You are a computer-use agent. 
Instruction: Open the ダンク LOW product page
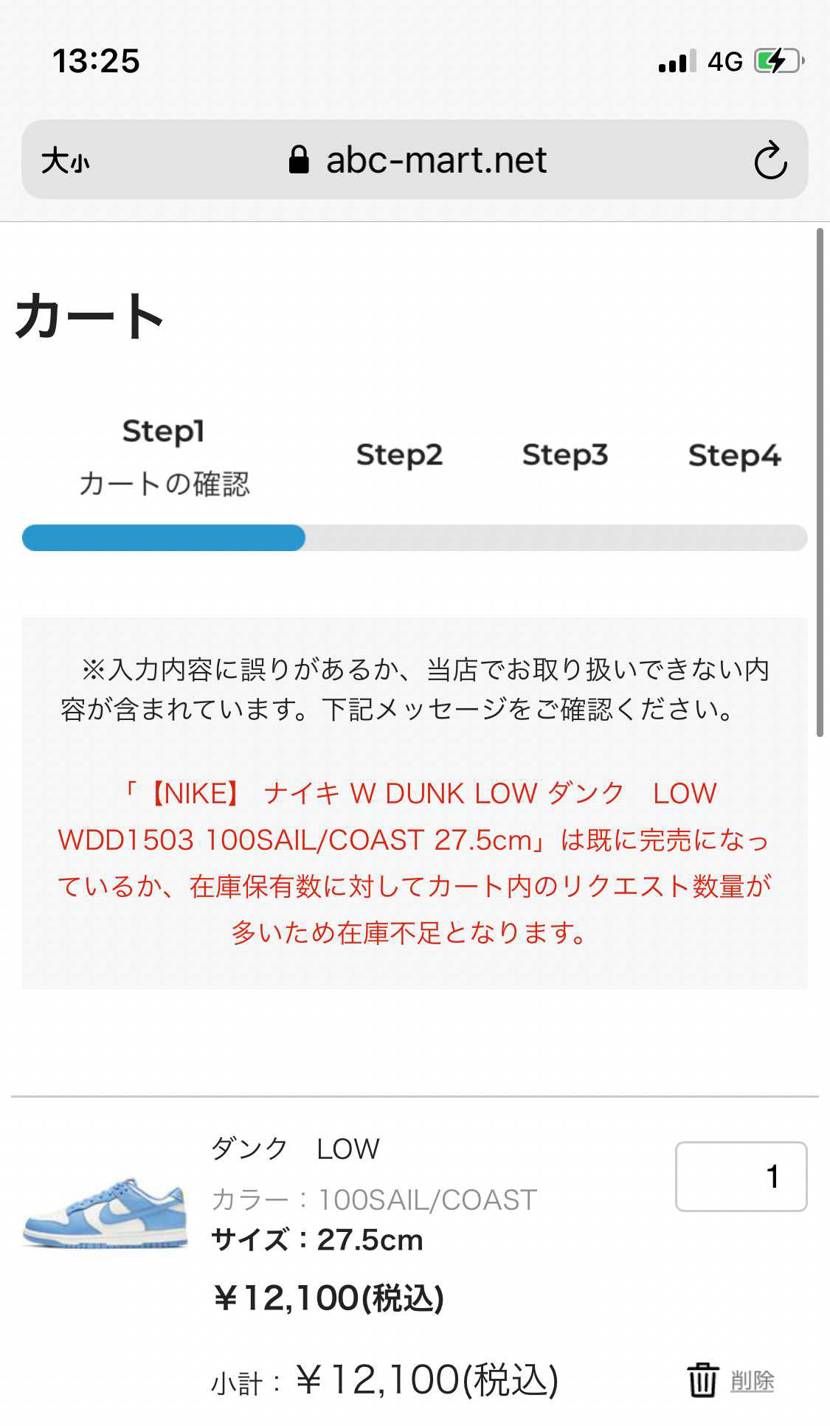pyautogui.click(x=298, y=1148)
